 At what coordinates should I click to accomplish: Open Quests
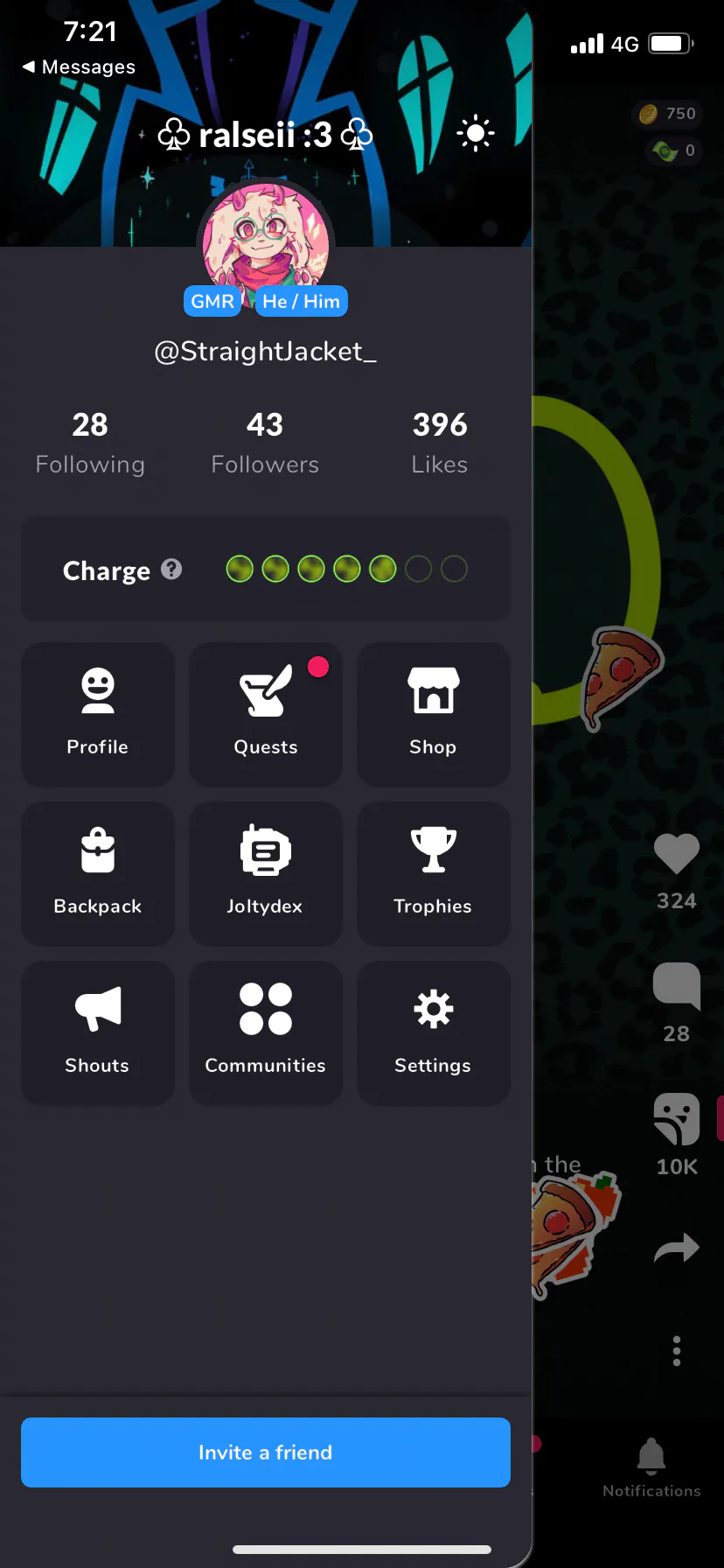click(266, 714)
